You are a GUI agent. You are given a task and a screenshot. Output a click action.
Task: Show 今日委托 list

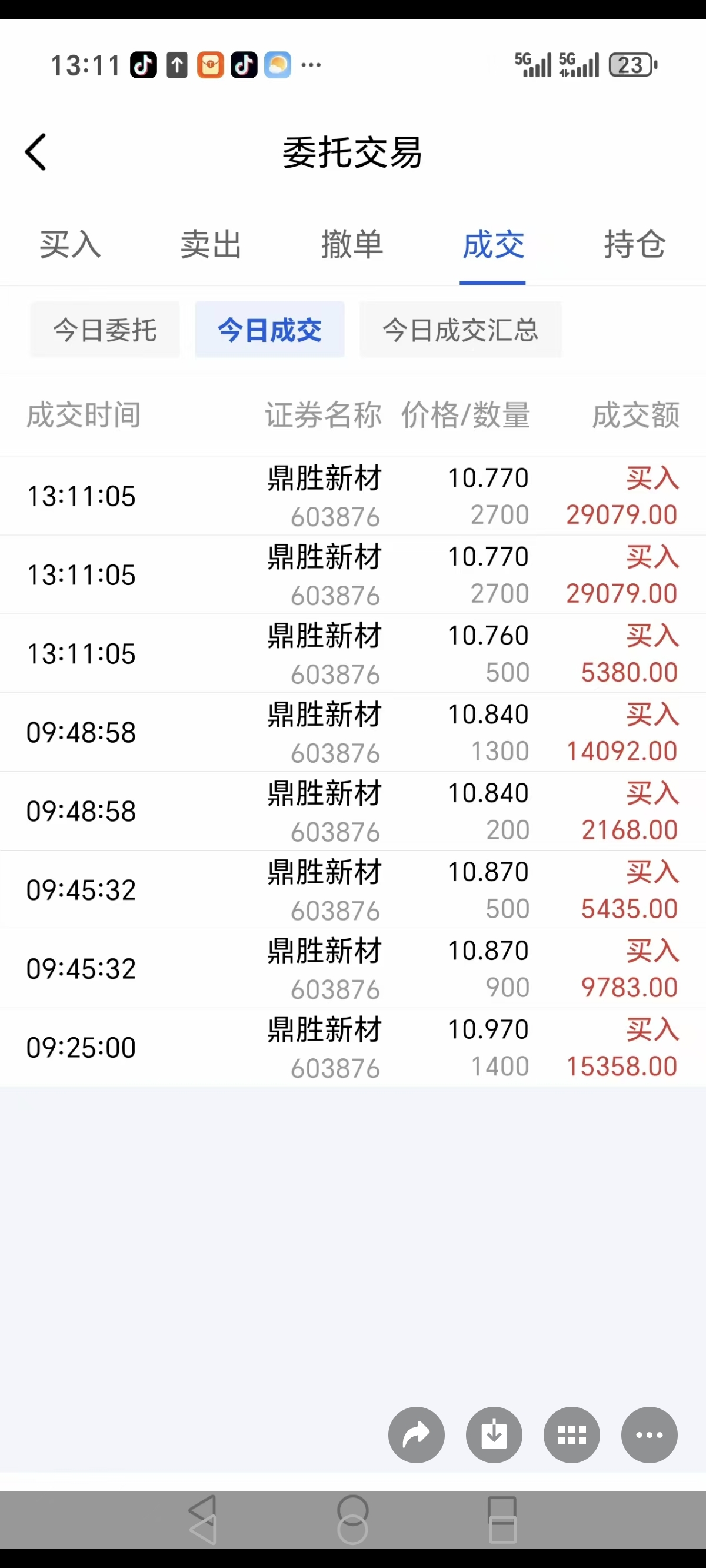coord(105,330)
